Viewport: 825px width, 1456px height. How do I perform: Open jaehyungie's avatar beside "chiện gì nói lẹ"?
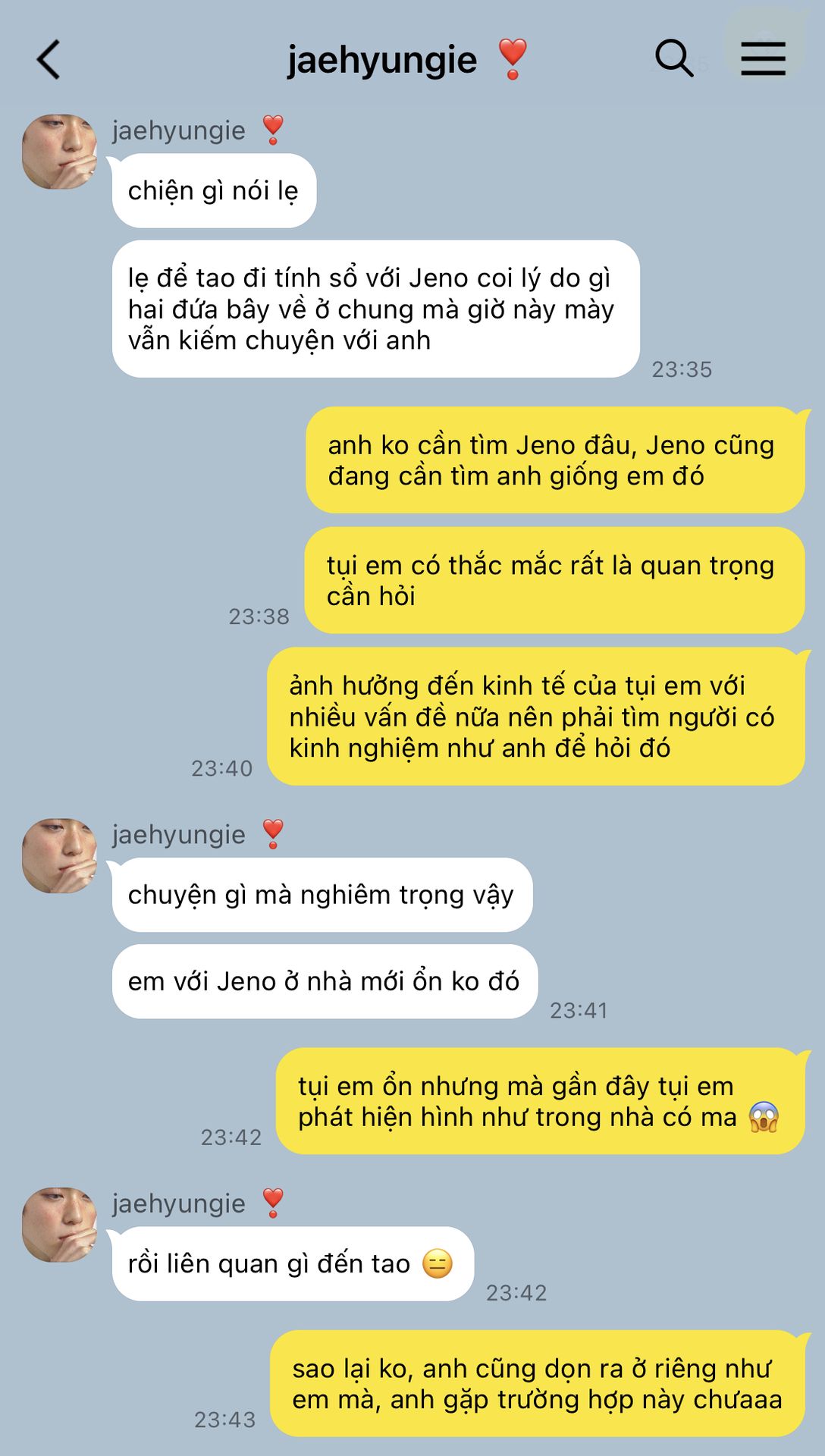[60, 152]
